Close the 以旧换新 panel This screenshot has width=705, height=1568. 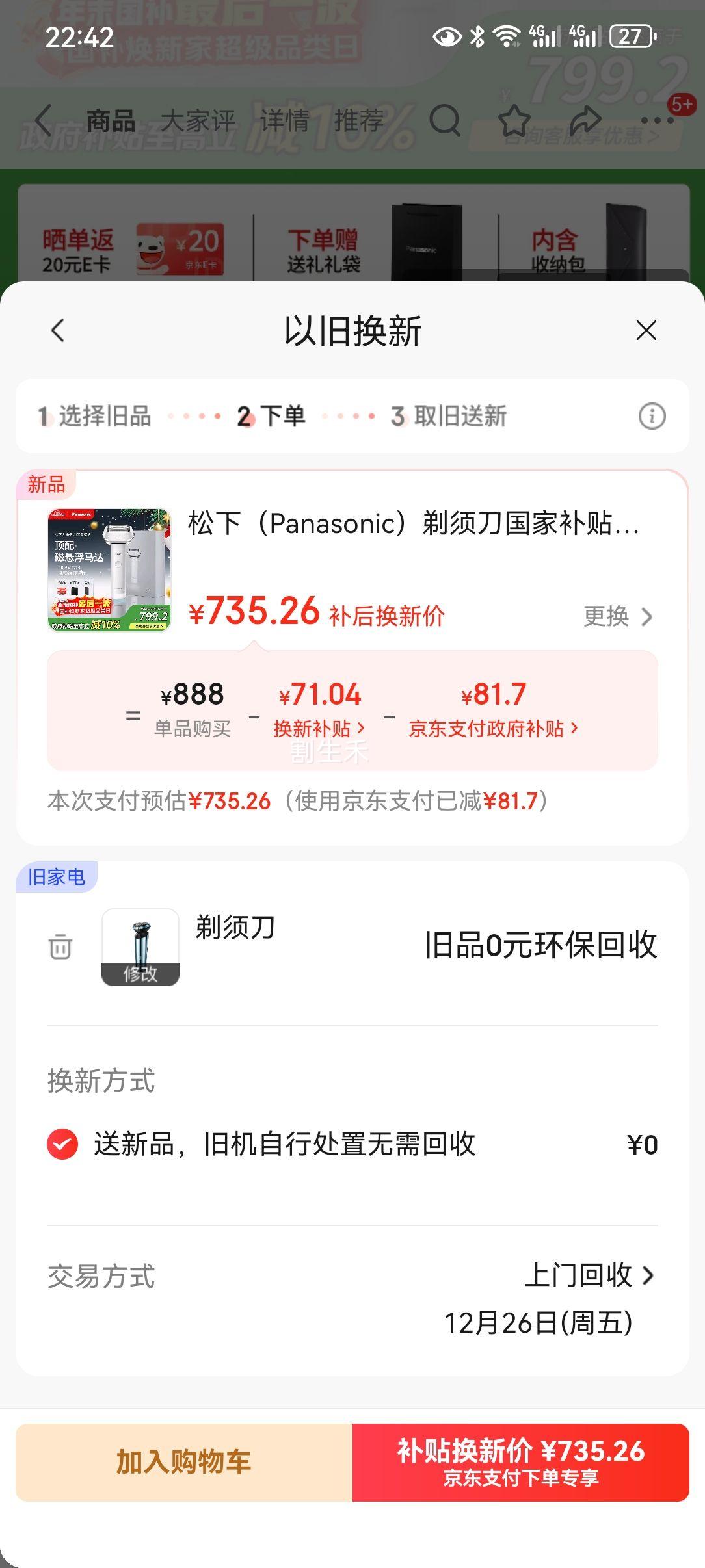point(645,330)
